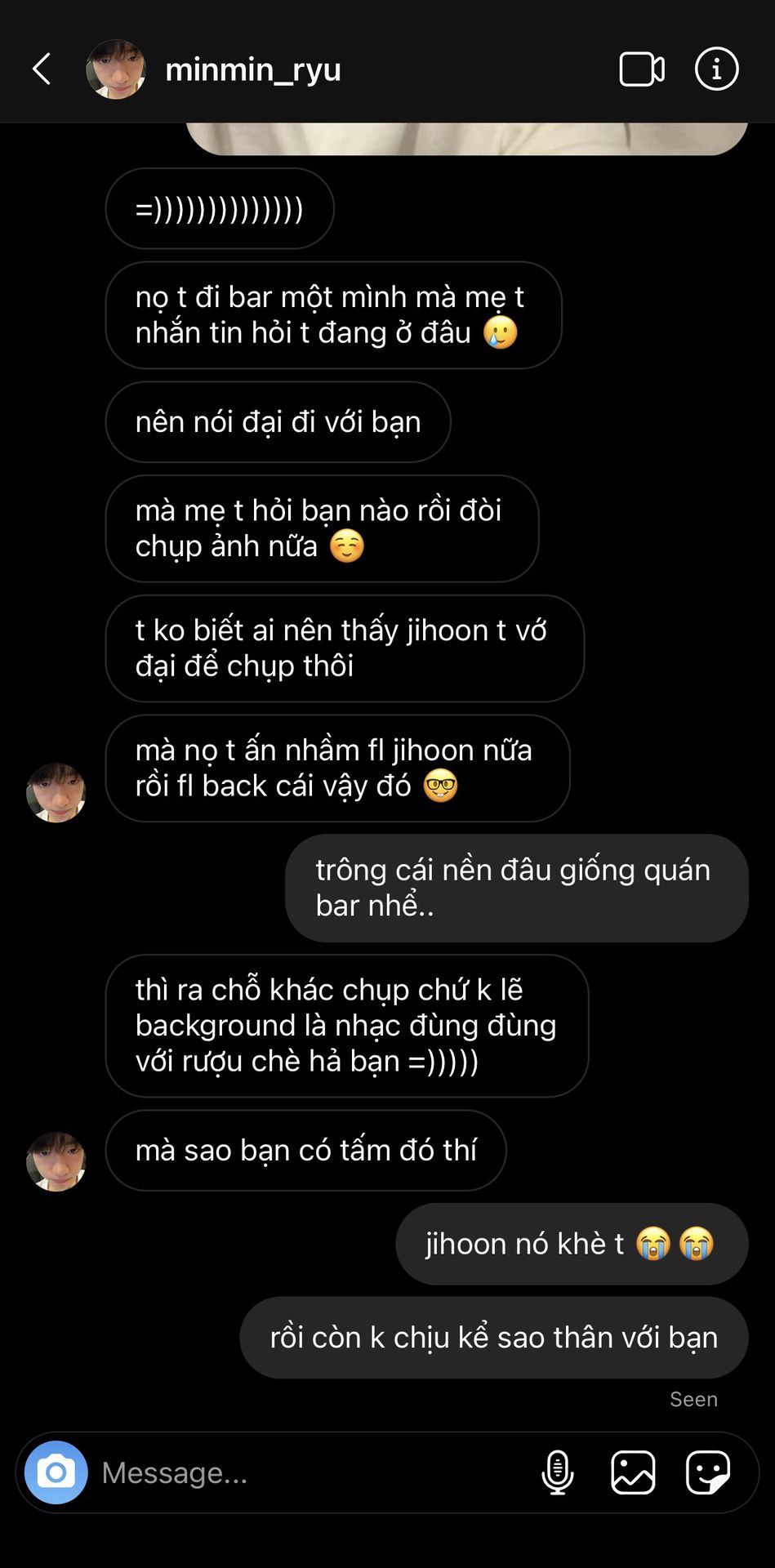Open the camera from the message bar

click(x=56, y=1472)
